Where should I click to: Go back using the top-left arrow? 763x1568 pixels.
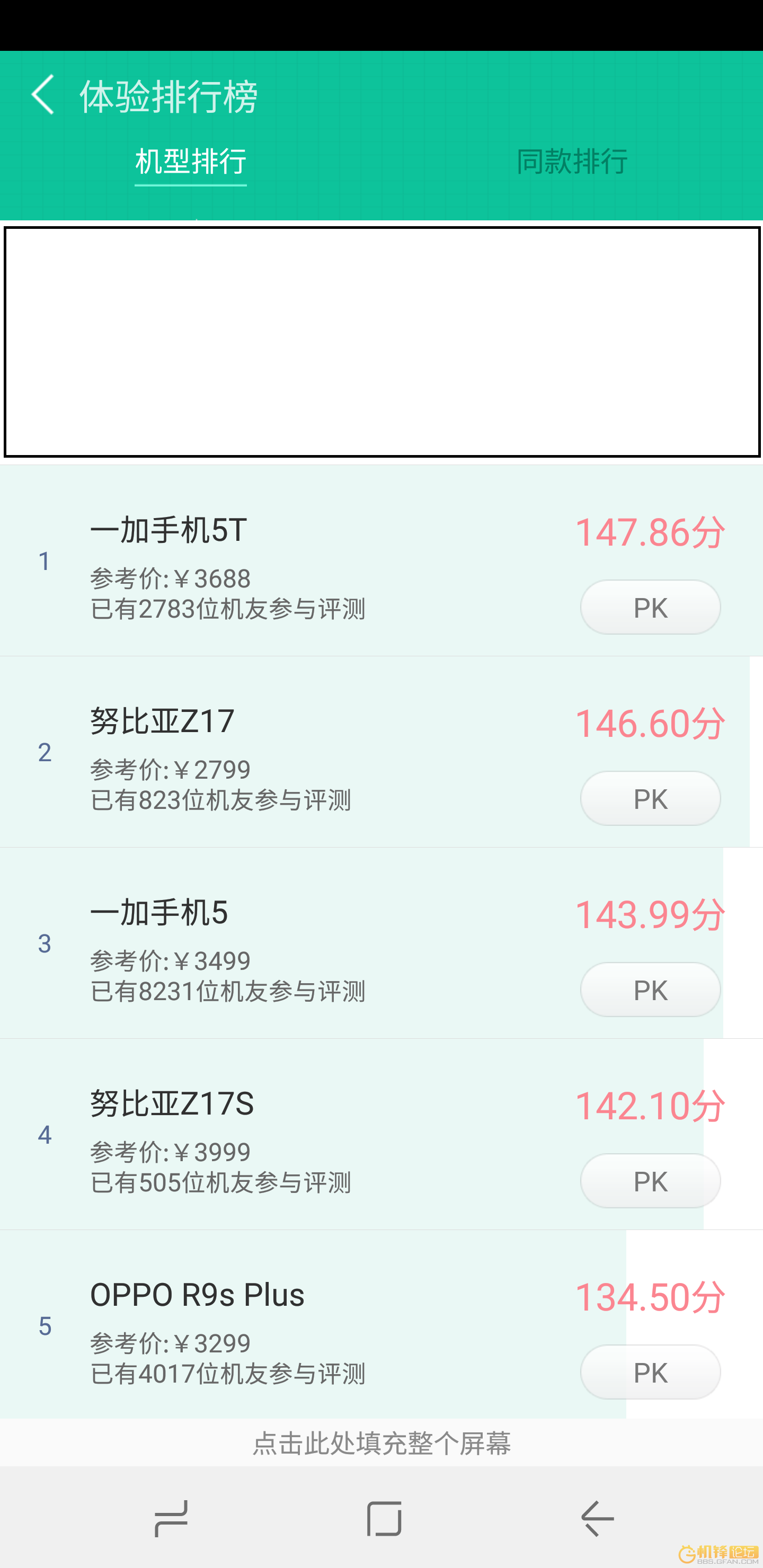point(42,95)
